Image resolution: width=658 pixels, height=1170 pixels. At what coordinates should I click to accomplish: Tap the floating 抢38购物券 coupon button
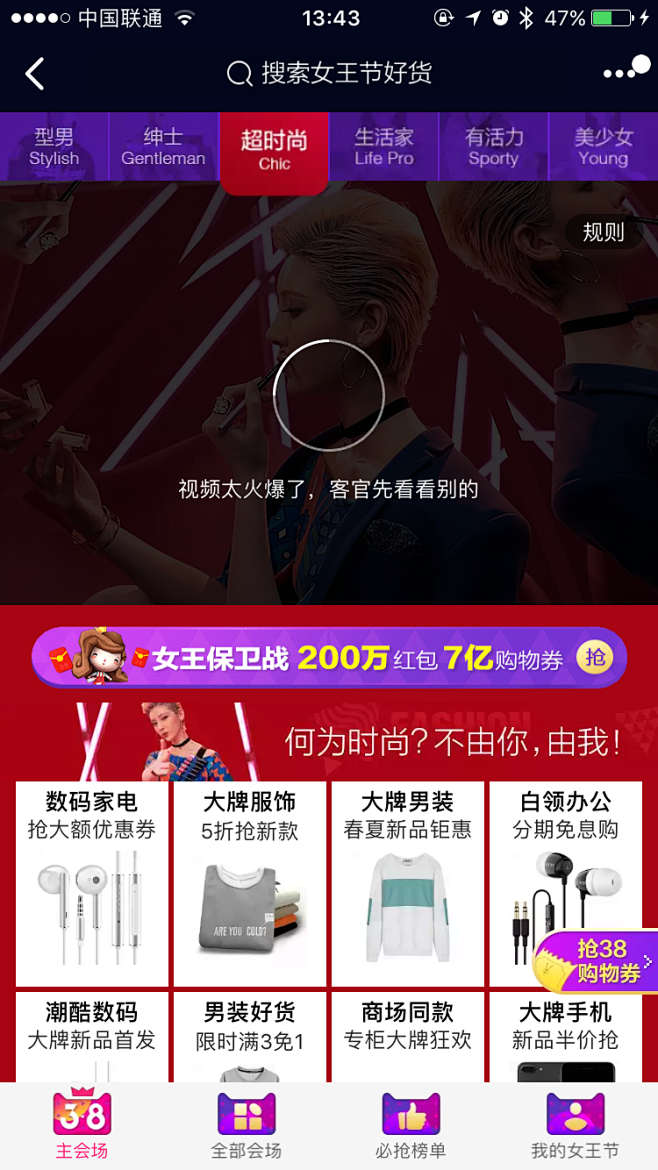598,961
